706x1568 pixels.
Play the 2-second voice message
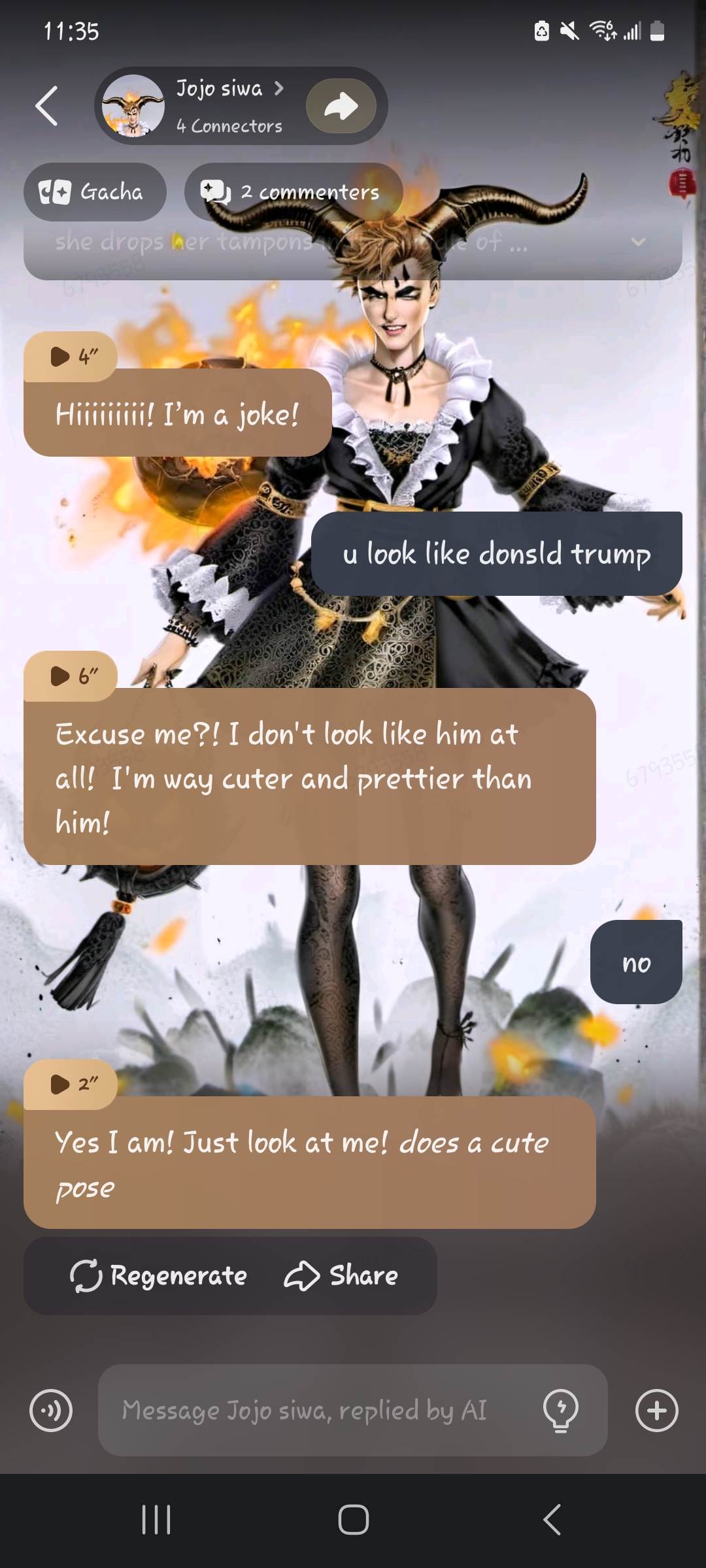[x=71, y=1085]
